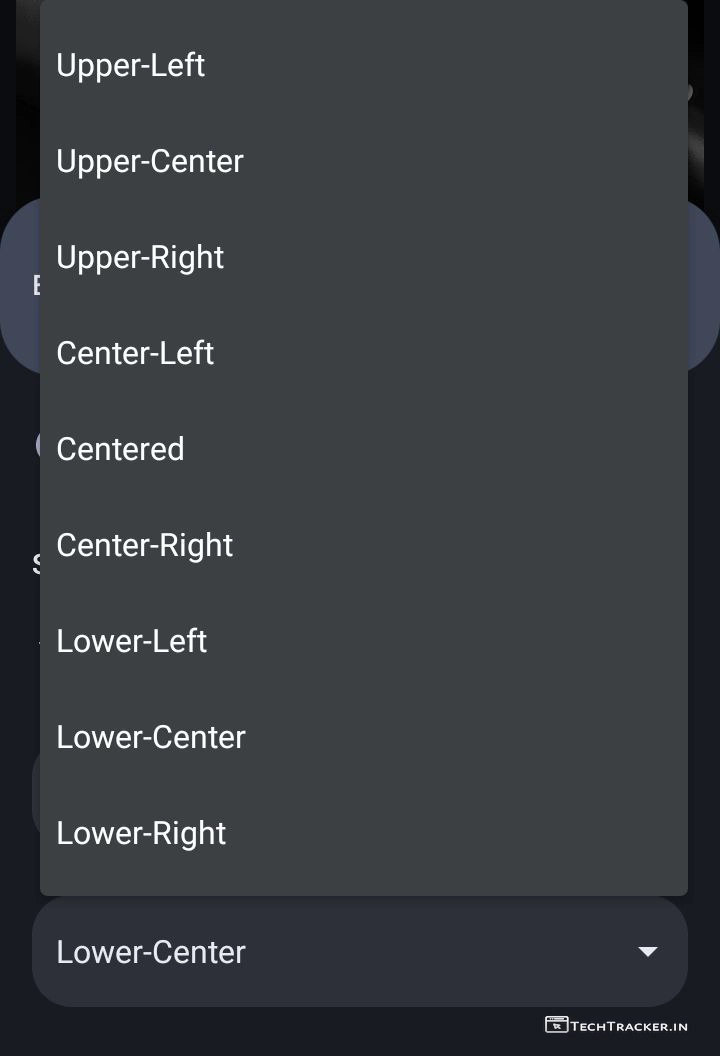Pick the Upper-Right option
This screenshot has height=1056, width=720.
[140, 257]
